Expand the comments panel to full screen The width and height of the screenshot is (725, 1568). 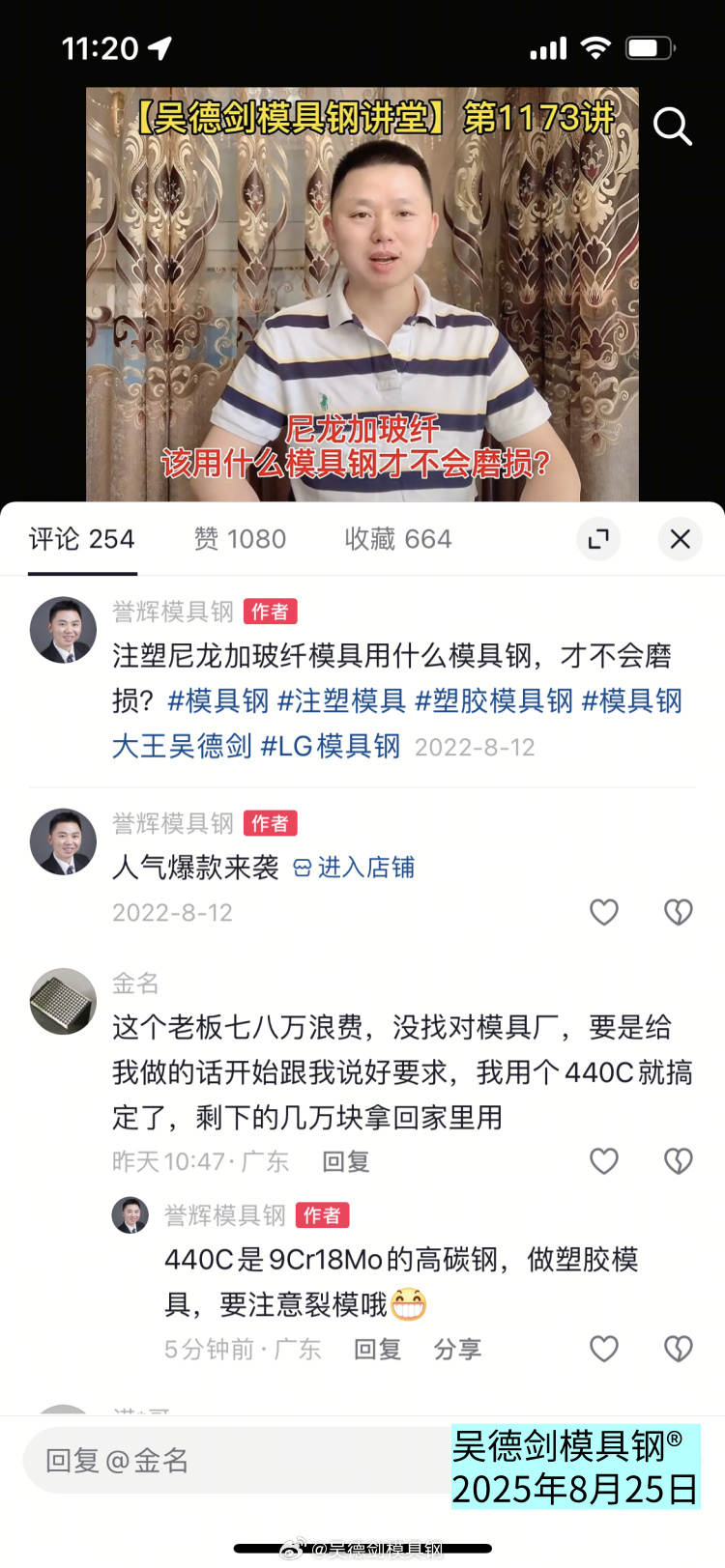pyautogui.click(x=598, y=539)
